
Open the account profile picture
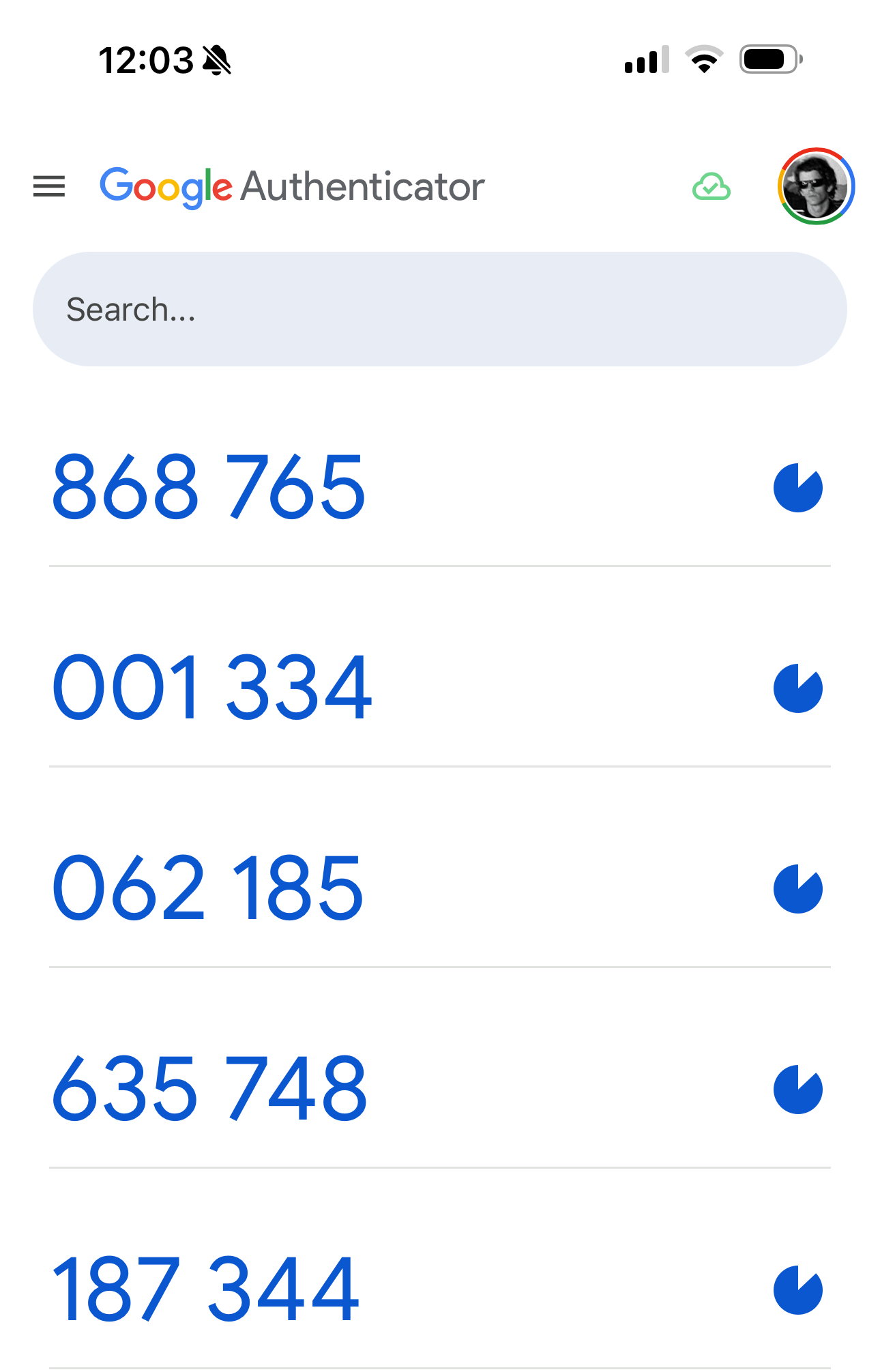816,186
